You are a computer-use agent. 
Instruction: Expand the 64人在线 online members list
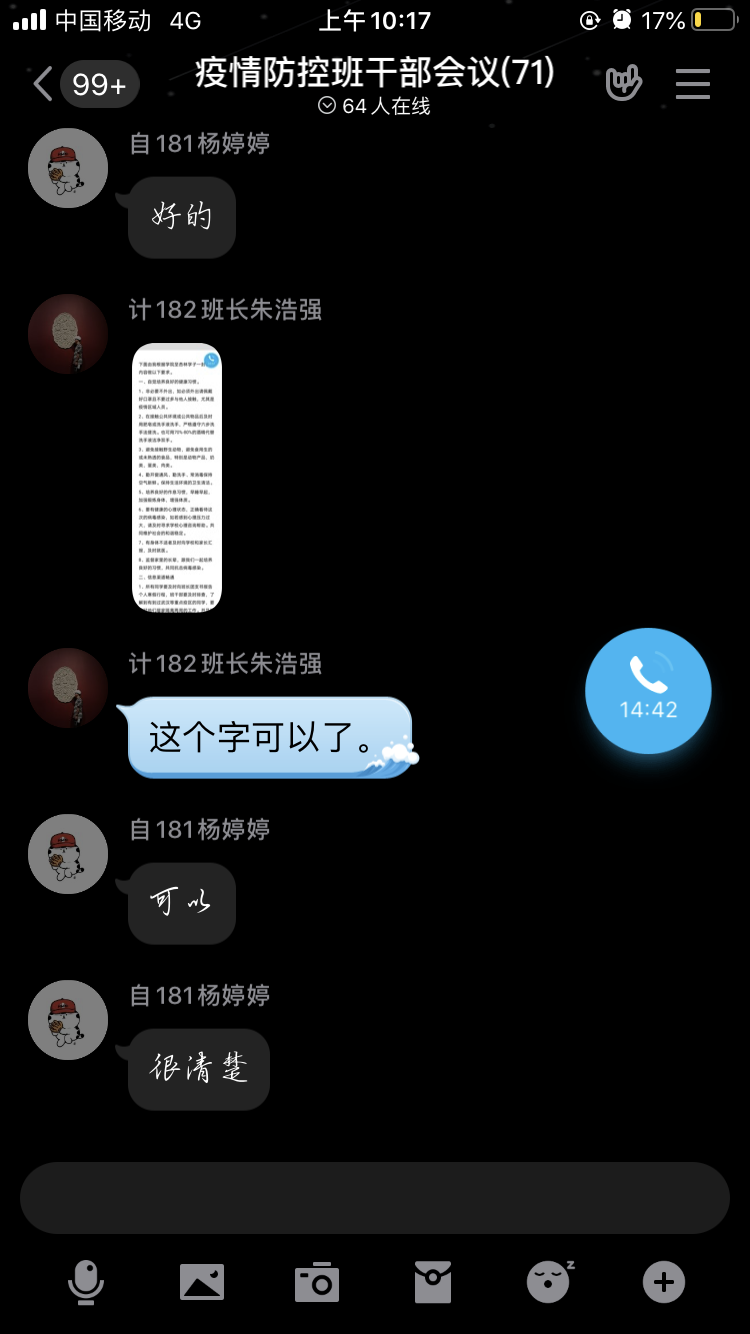click(x=374, y=106)
